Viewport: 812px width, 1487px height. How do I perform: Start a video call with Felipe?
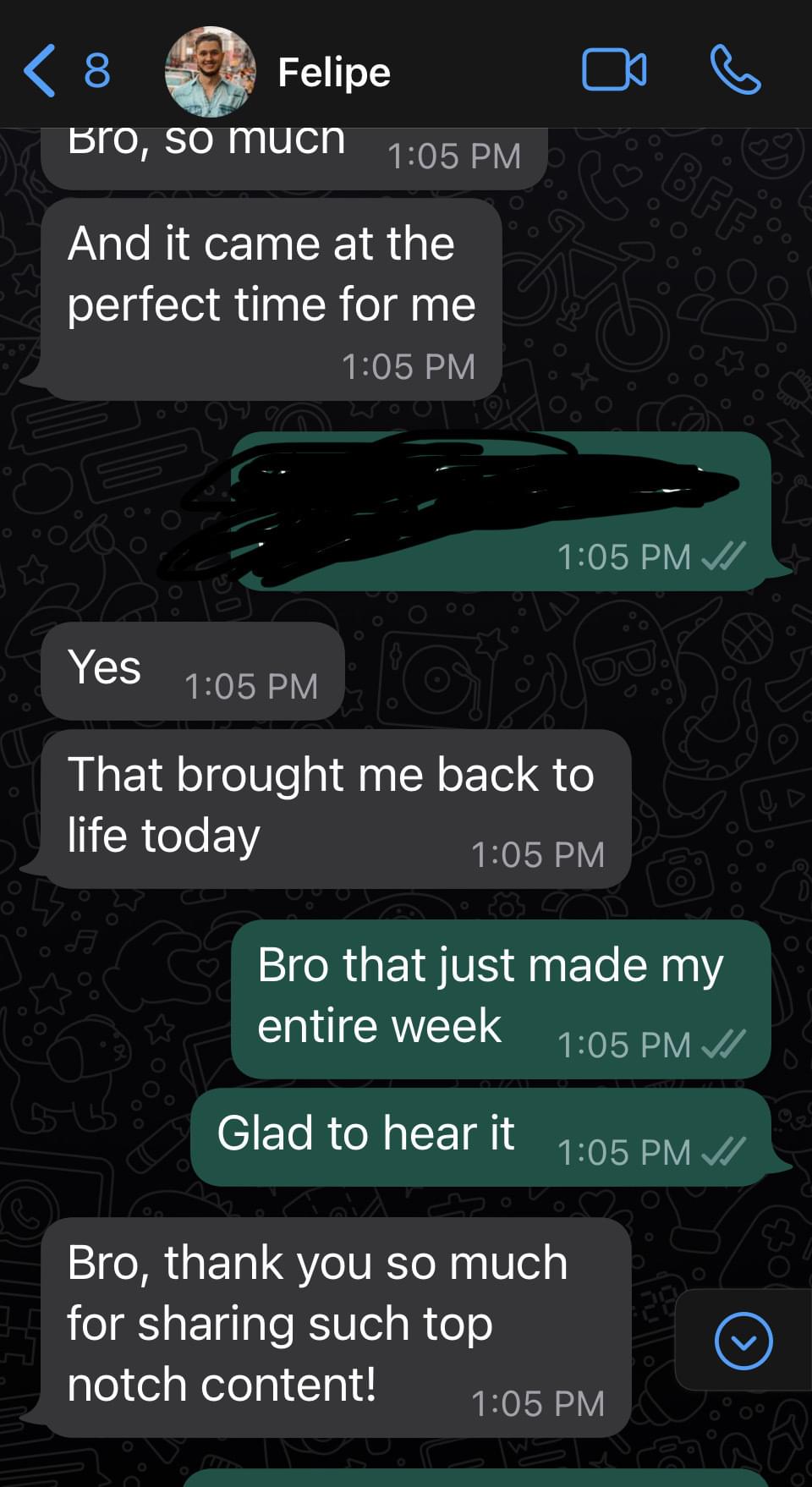pos(614,70)
